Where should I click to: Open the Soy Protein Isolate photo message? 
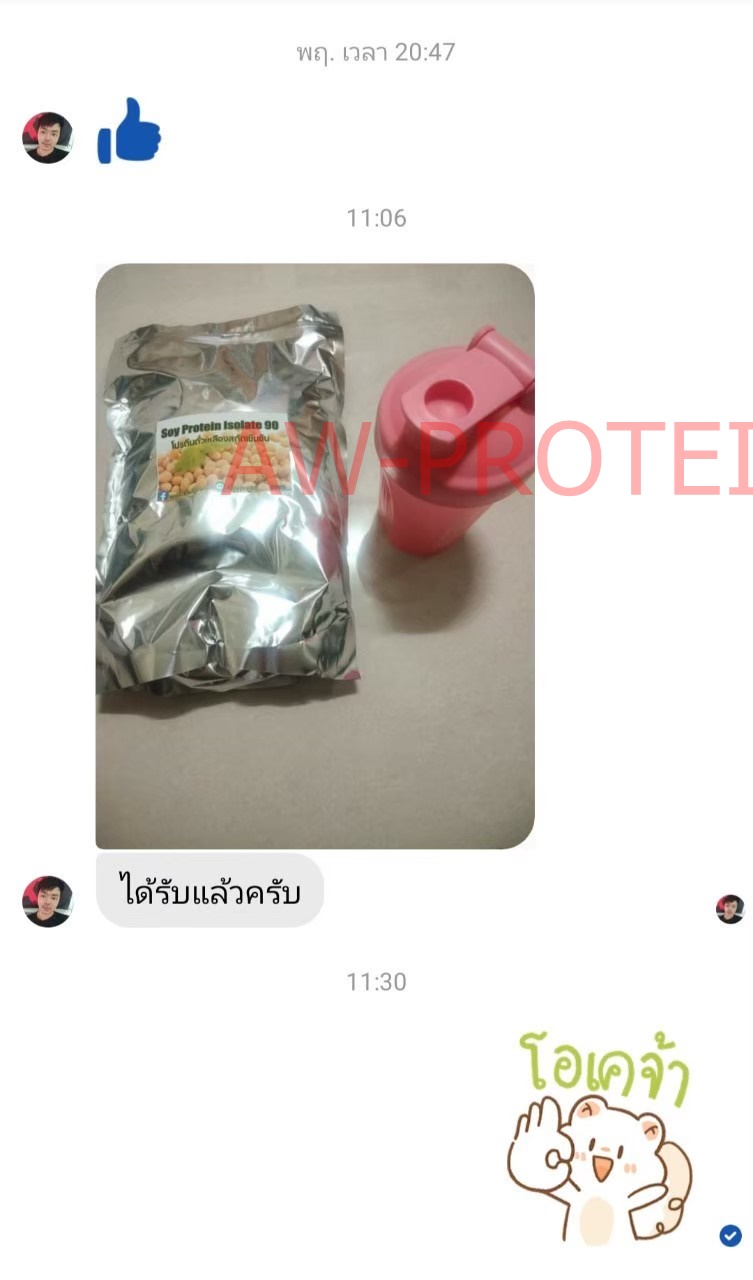[x=314, y=555]
